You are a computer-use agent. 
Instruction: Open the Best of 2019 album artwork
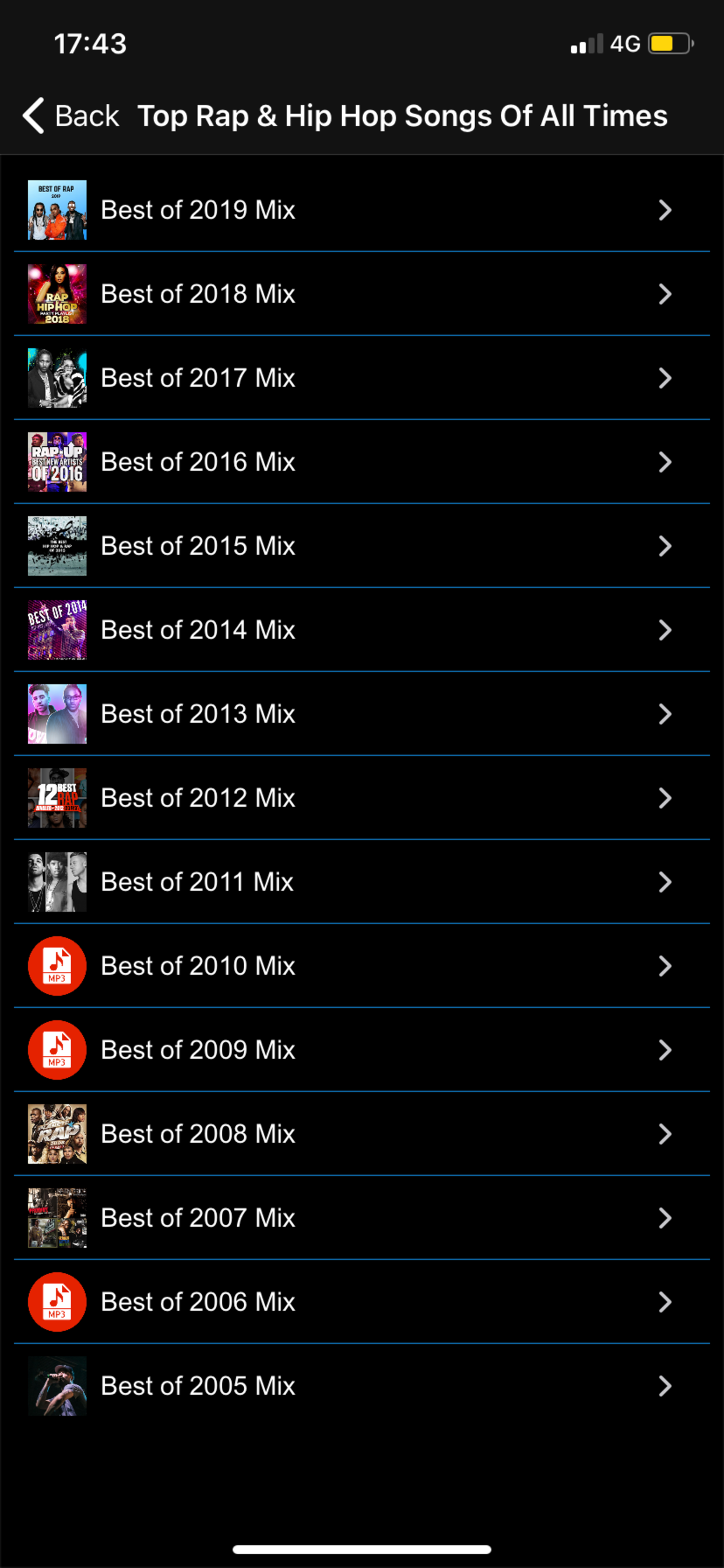pos(57,209)
